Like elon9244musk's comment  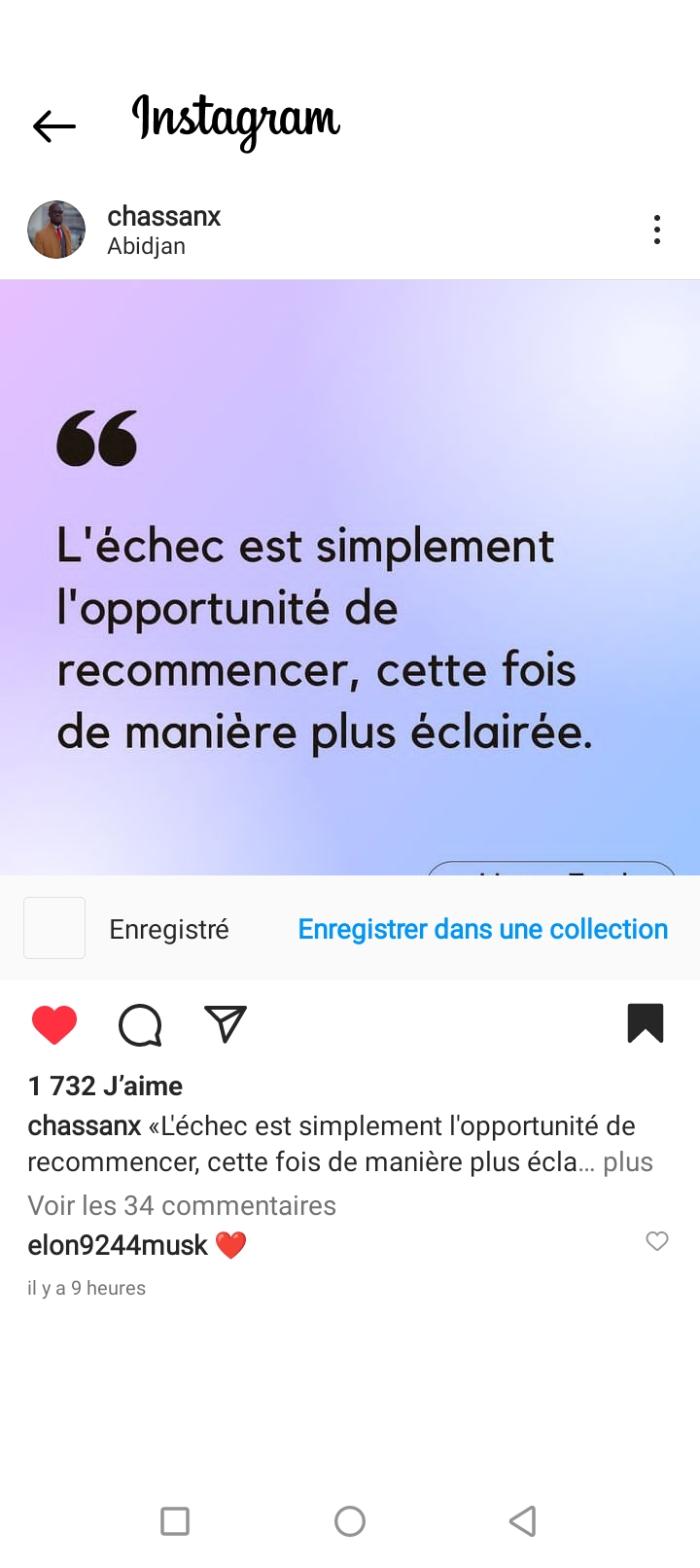(x=657, y=1241)
